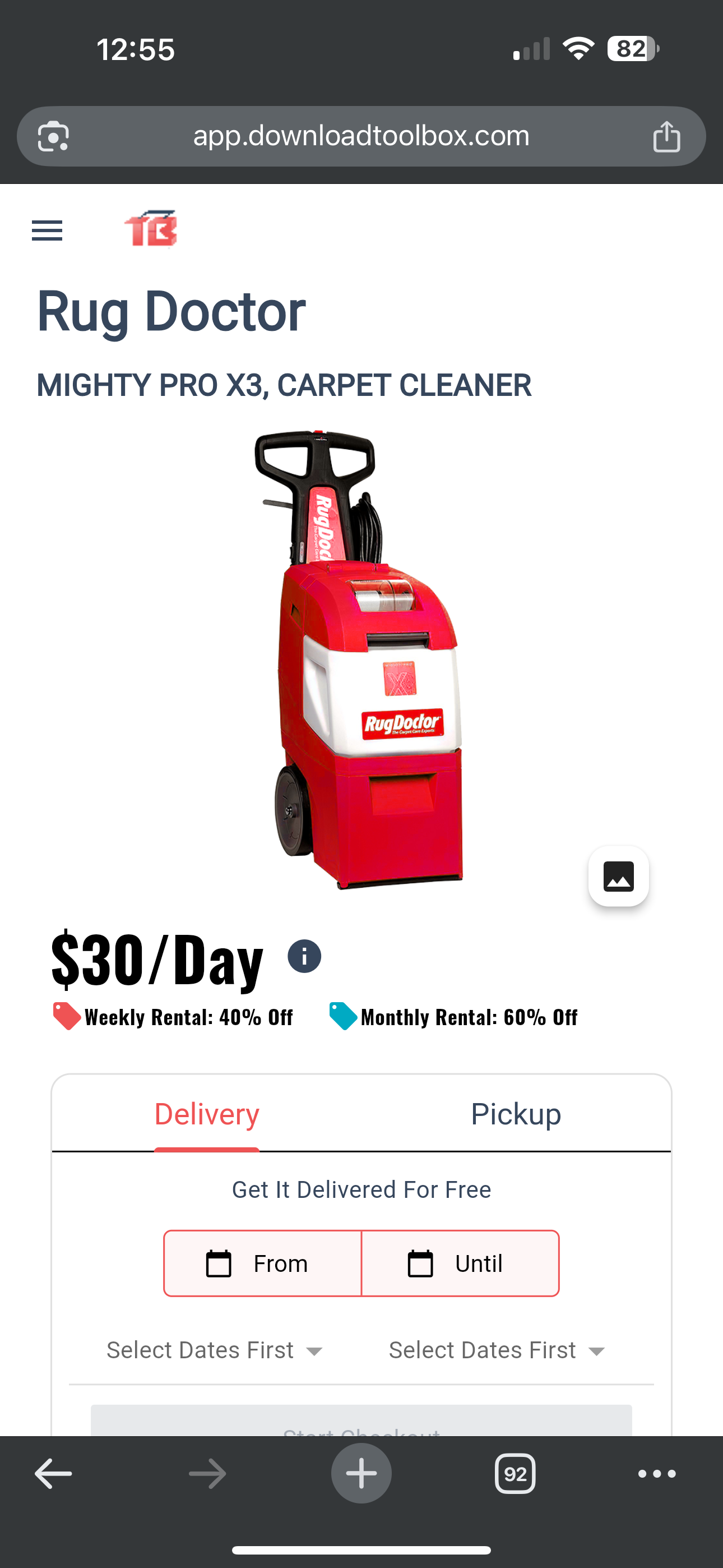Tap the browser address bar

[361, 136]
